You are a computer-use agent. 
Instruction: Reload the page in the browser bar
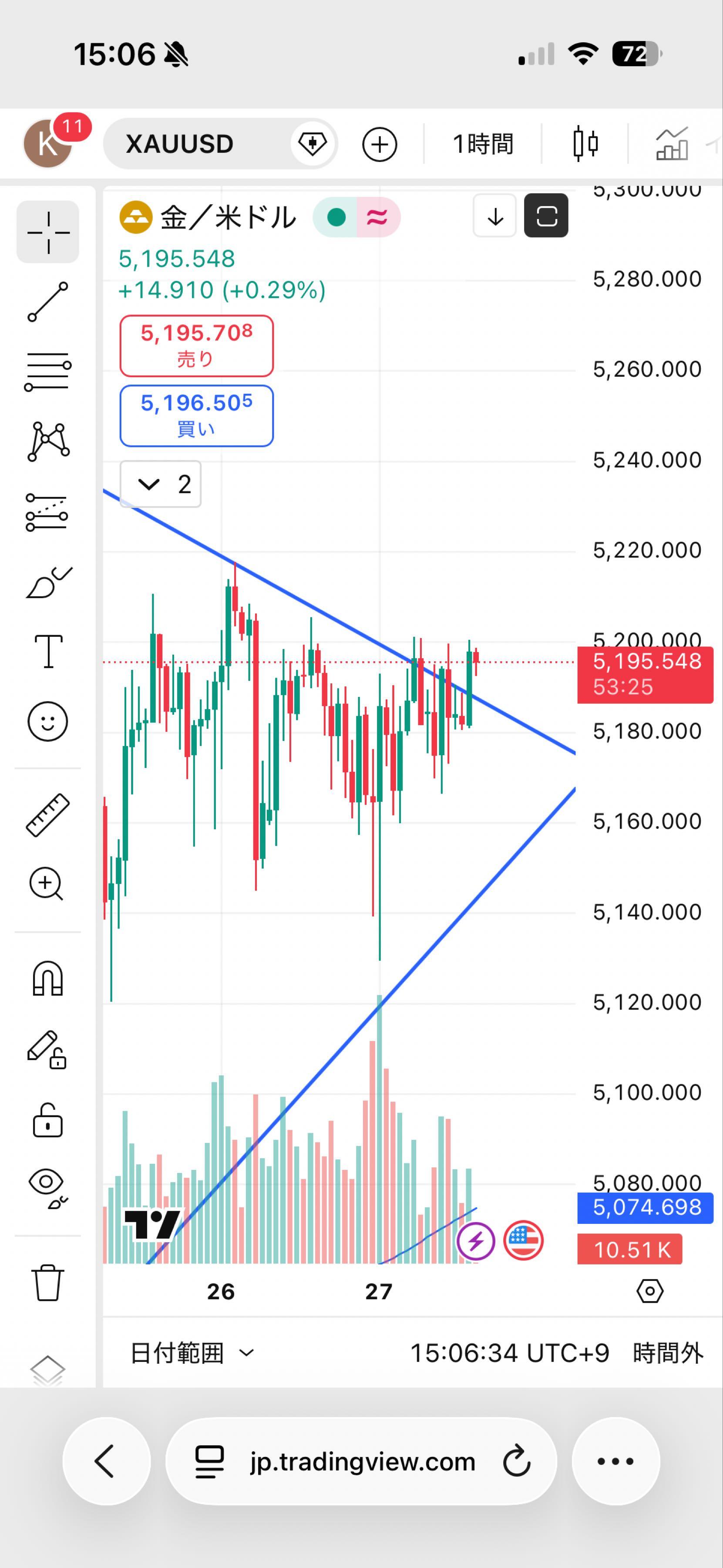(517, 1461)
